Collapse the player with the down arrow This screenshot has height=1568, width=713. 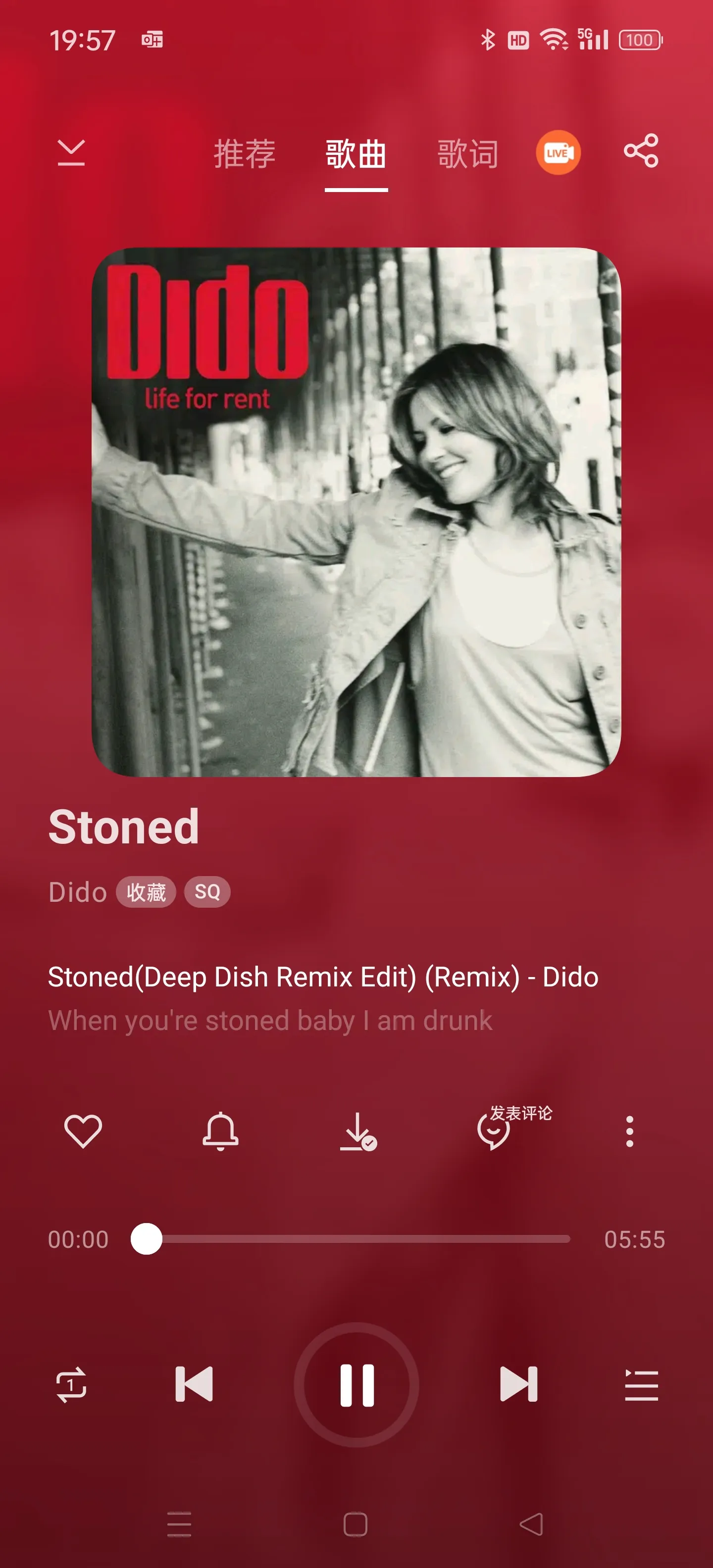coord(71,152)
